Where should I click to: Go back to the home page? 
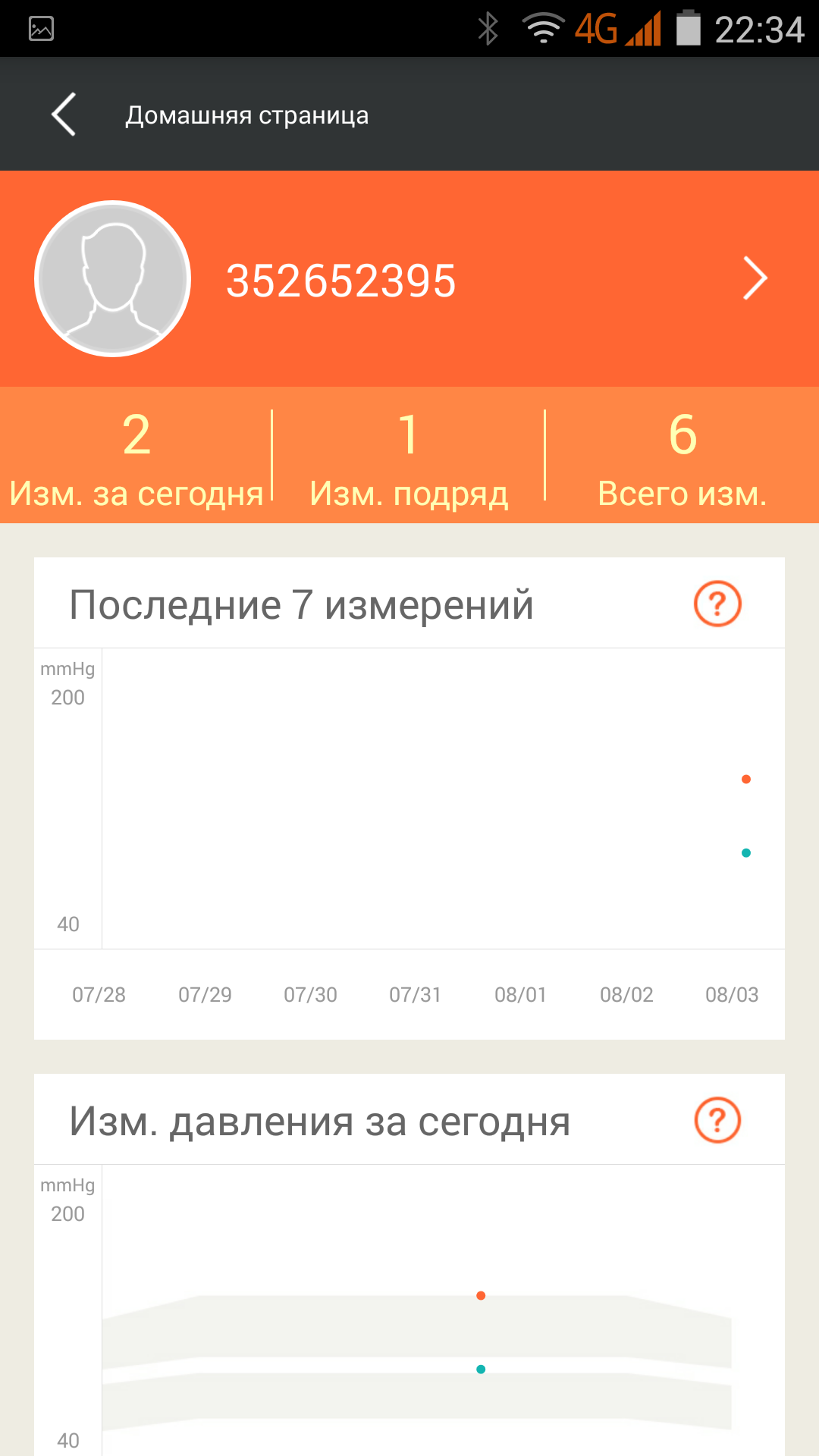pos(64,115)
